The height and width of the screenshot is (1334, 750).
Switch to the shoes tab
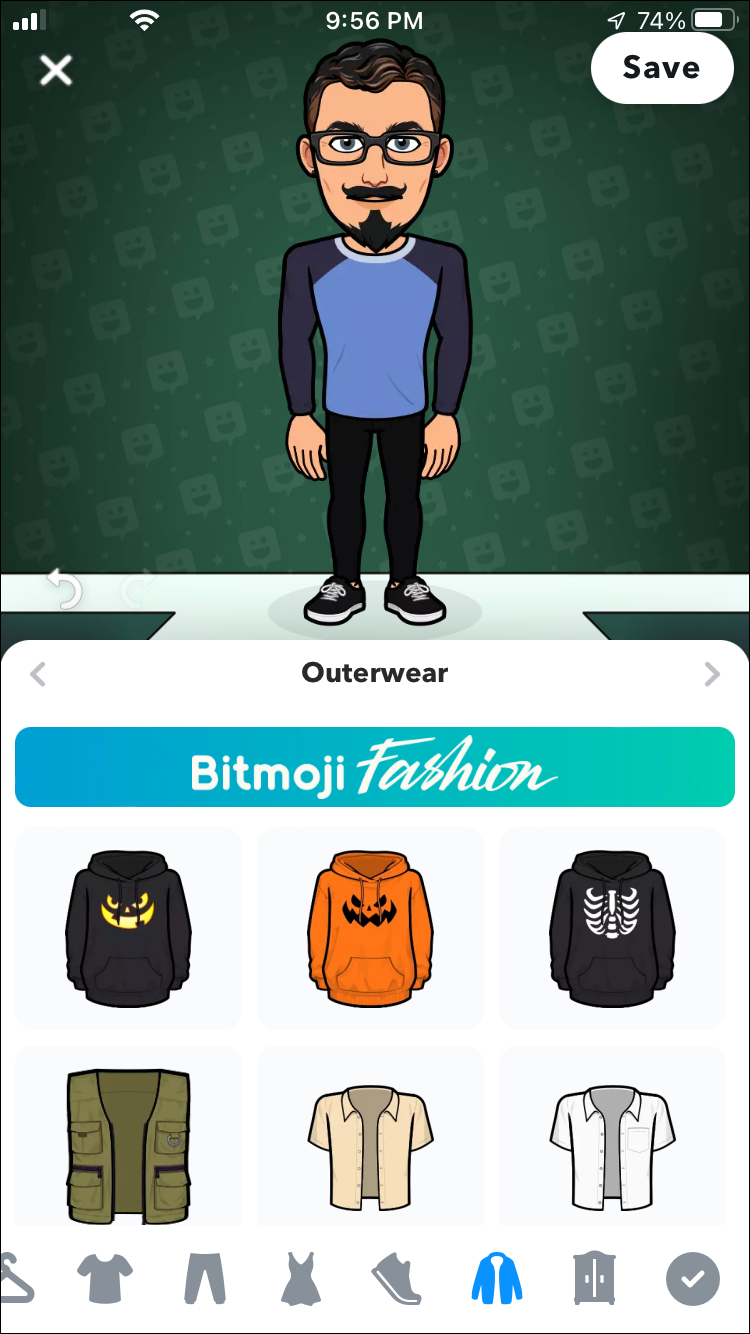pyautogui.click(x=397, y=1278)
